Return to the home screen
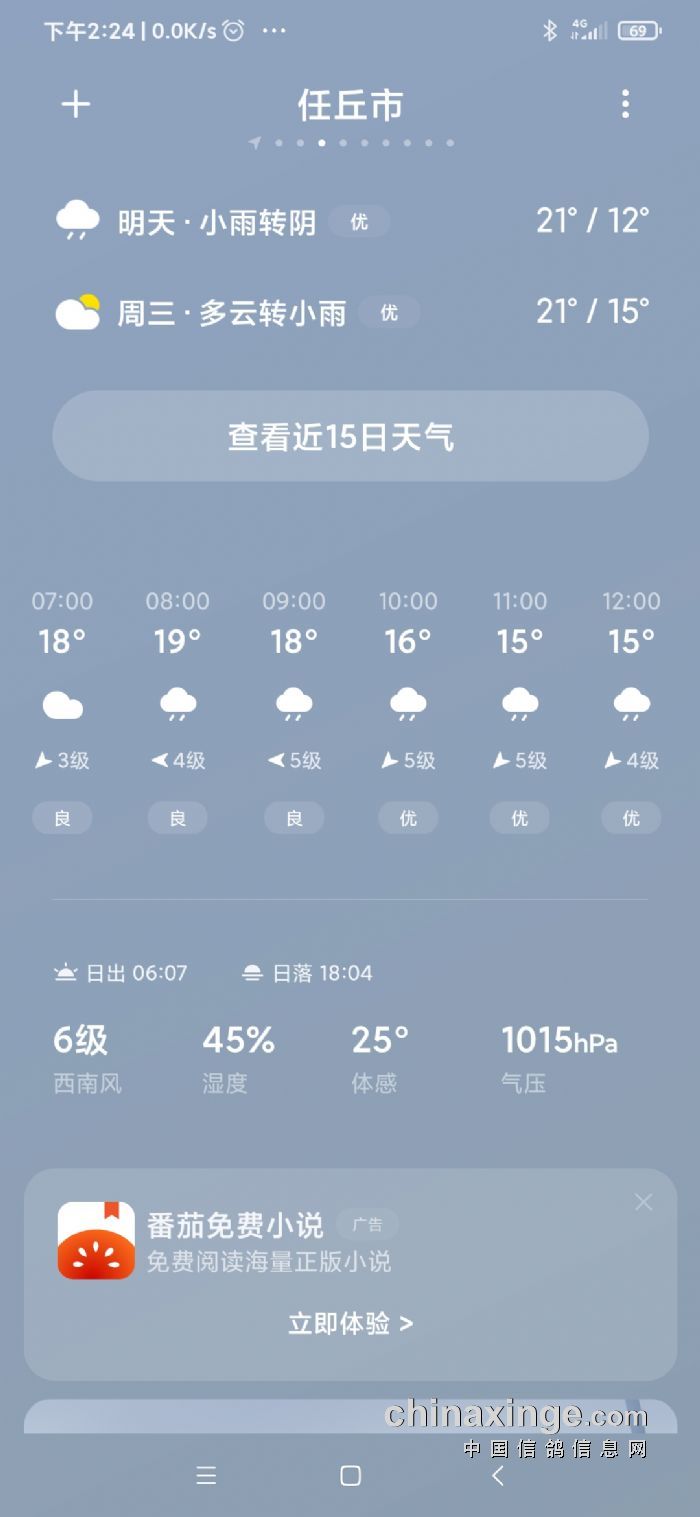This screenshot has width=700, height=1517. click(x=350, y=1476)
